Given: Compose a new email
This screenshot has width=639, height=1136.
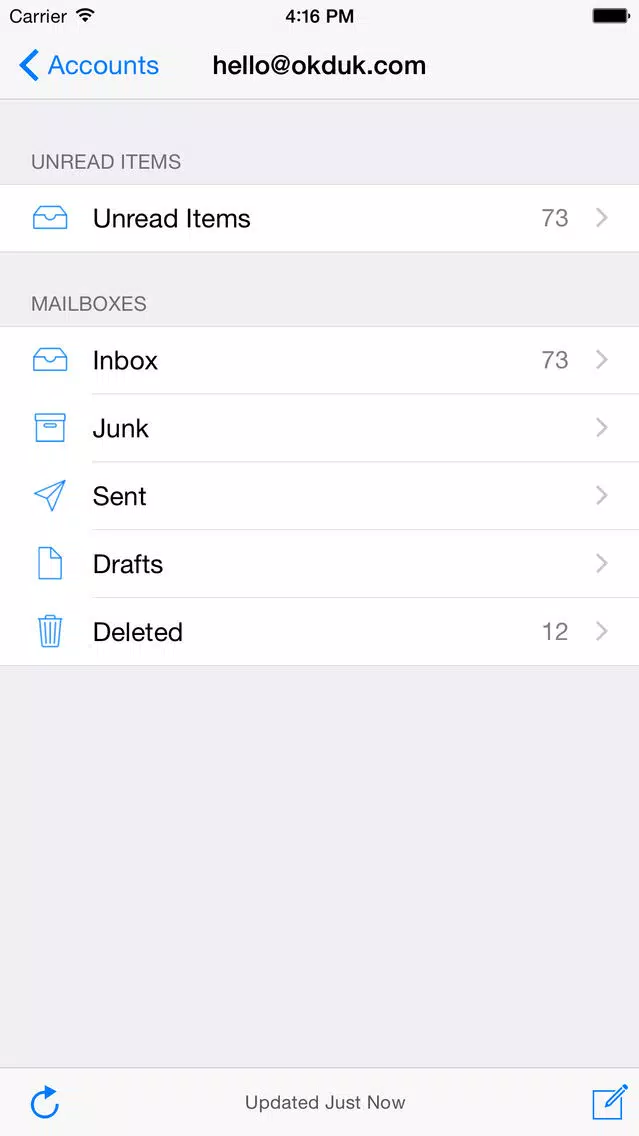Looking at the screenshot, I should click(609, 1101).
